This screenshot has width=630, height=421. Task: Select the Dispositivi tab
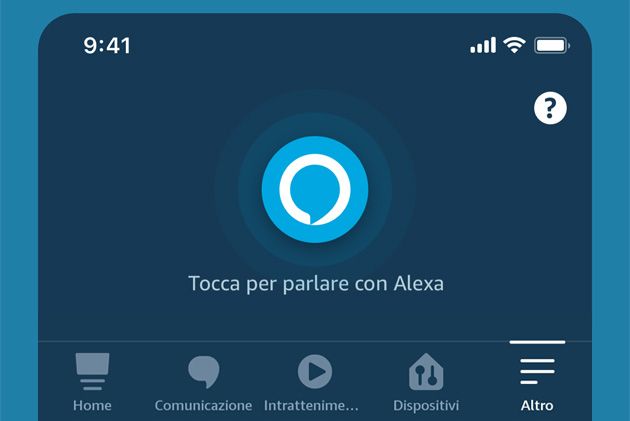click(426, 382)
